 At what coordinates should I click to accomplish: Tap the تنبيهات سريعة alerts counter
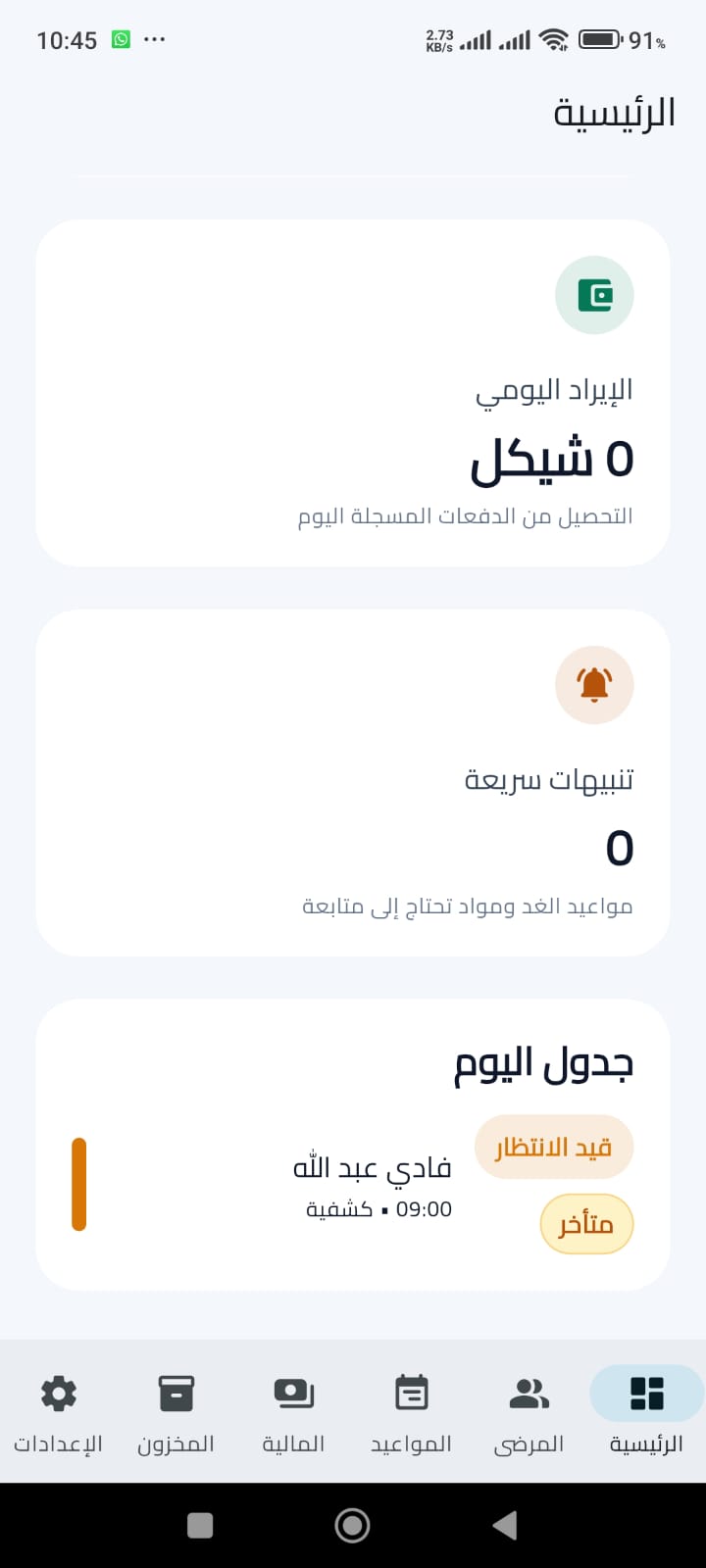pyautogui.click(x=619, y=849)
